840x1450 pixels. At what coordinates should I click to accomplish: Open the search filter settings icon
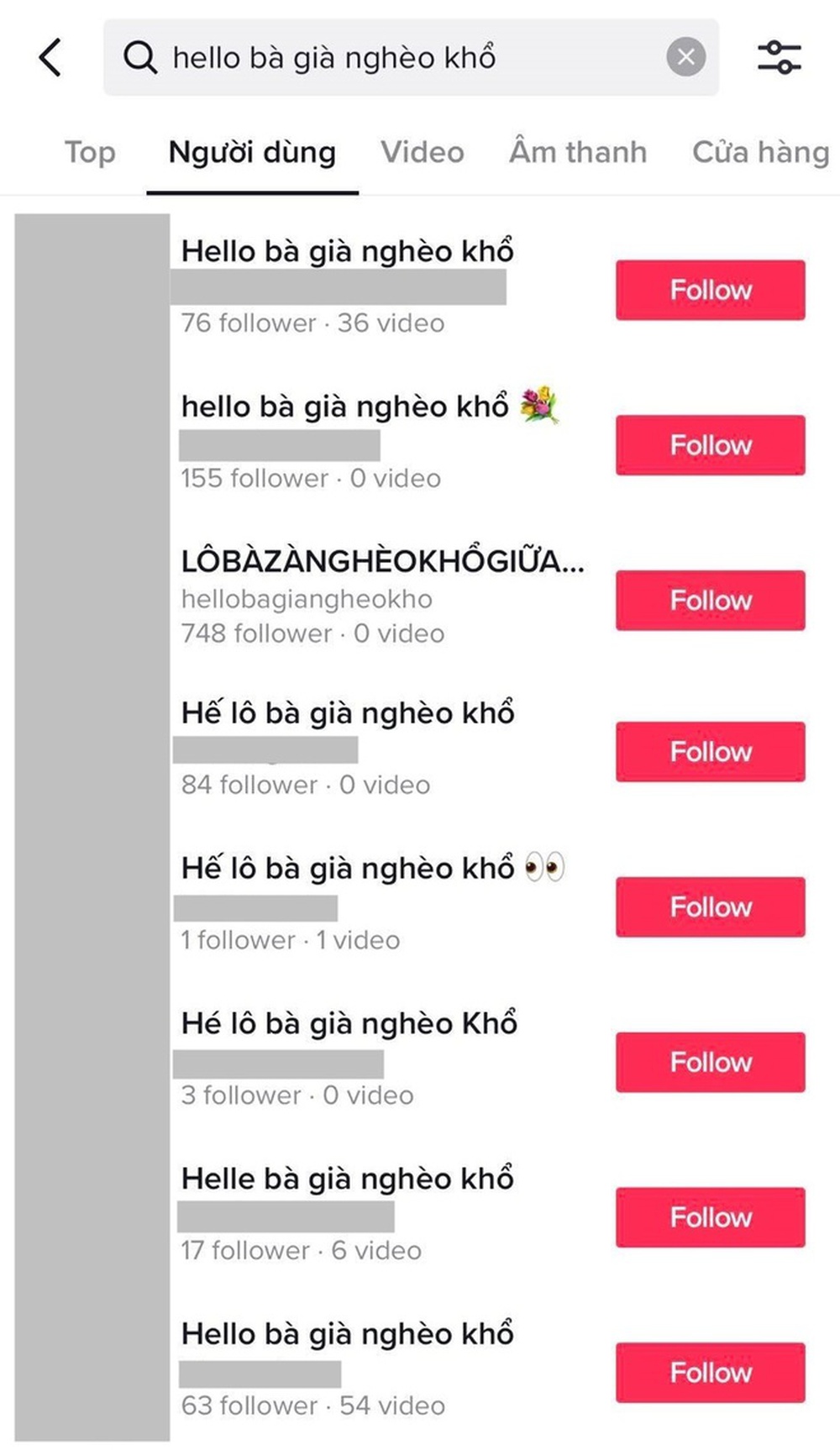click(779, 57)
